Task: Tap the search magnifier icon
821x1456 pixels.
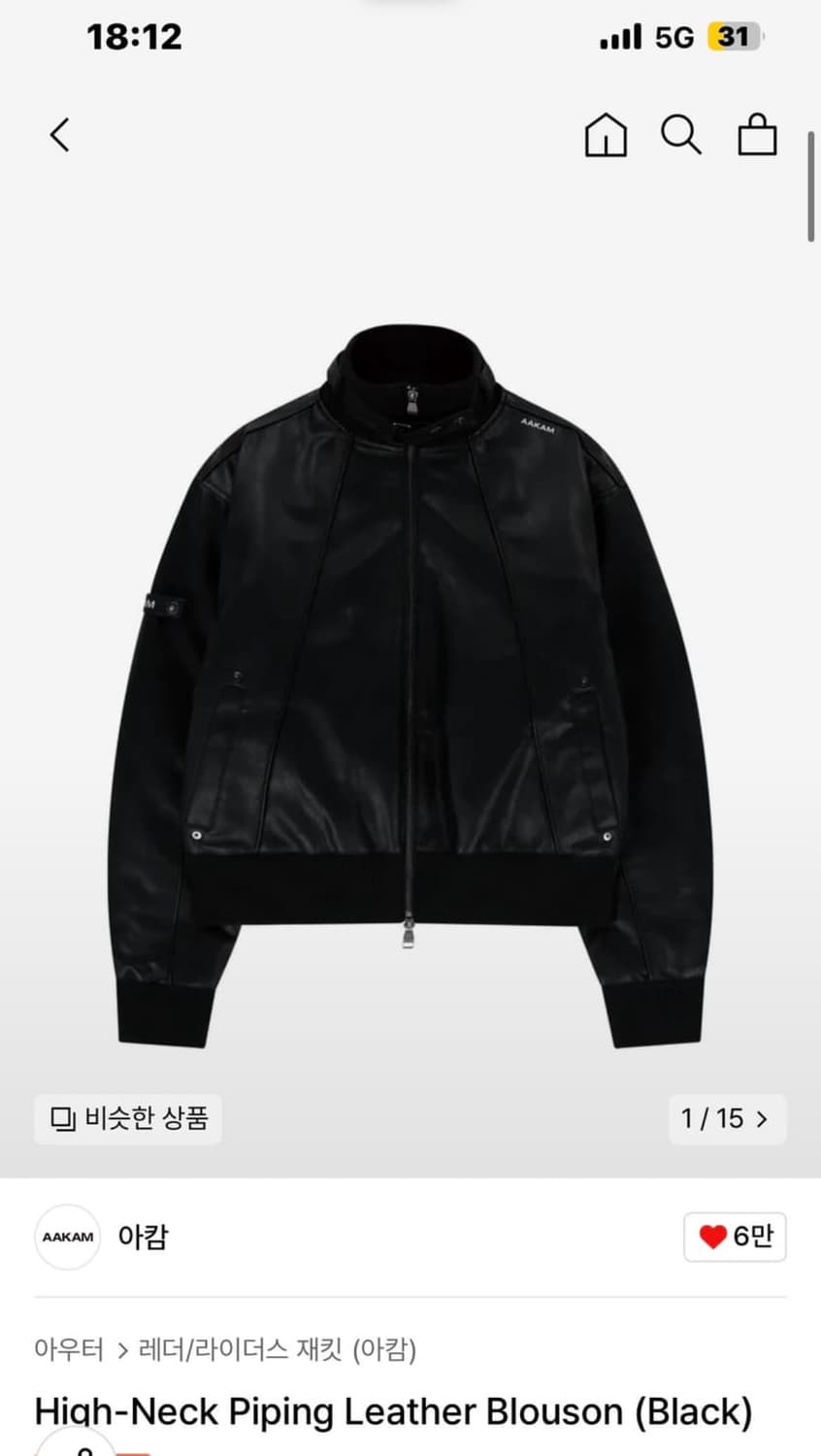Action: [681, 135]
